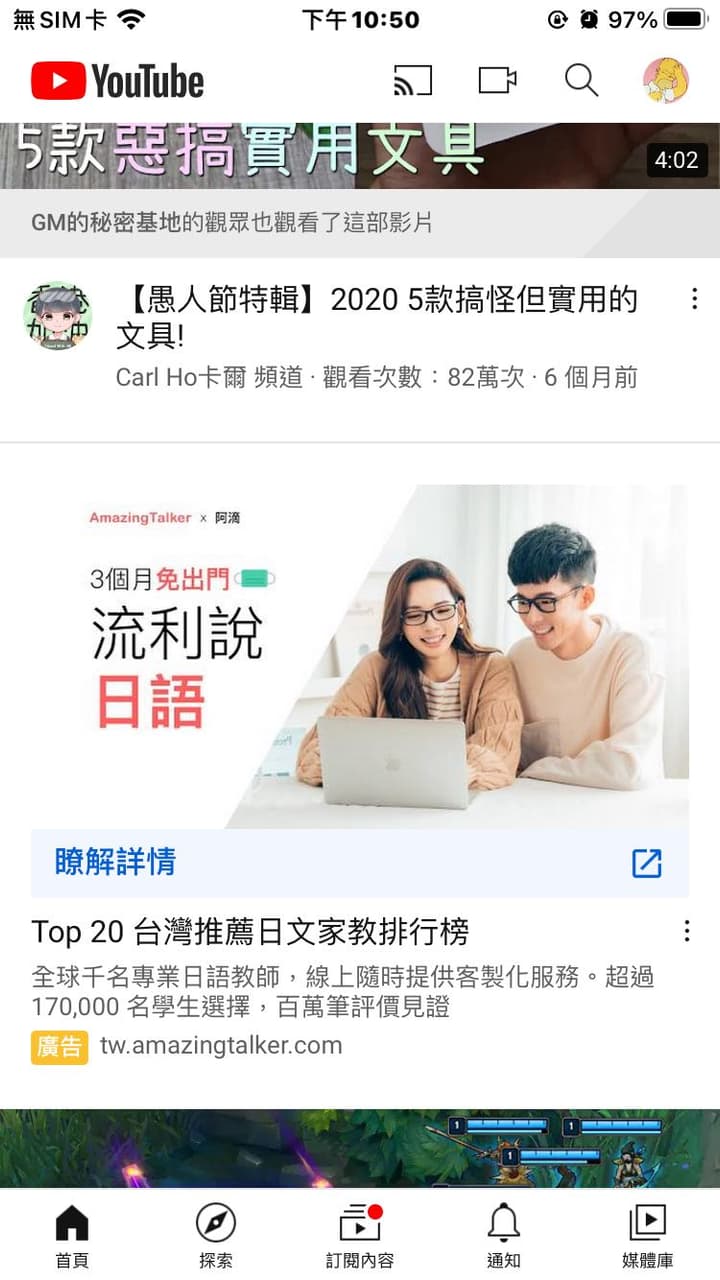Viewport: 720px width, 1280px height.
Task: Tap the yellow 廣告 ad label
Action: coord(60,1046)
